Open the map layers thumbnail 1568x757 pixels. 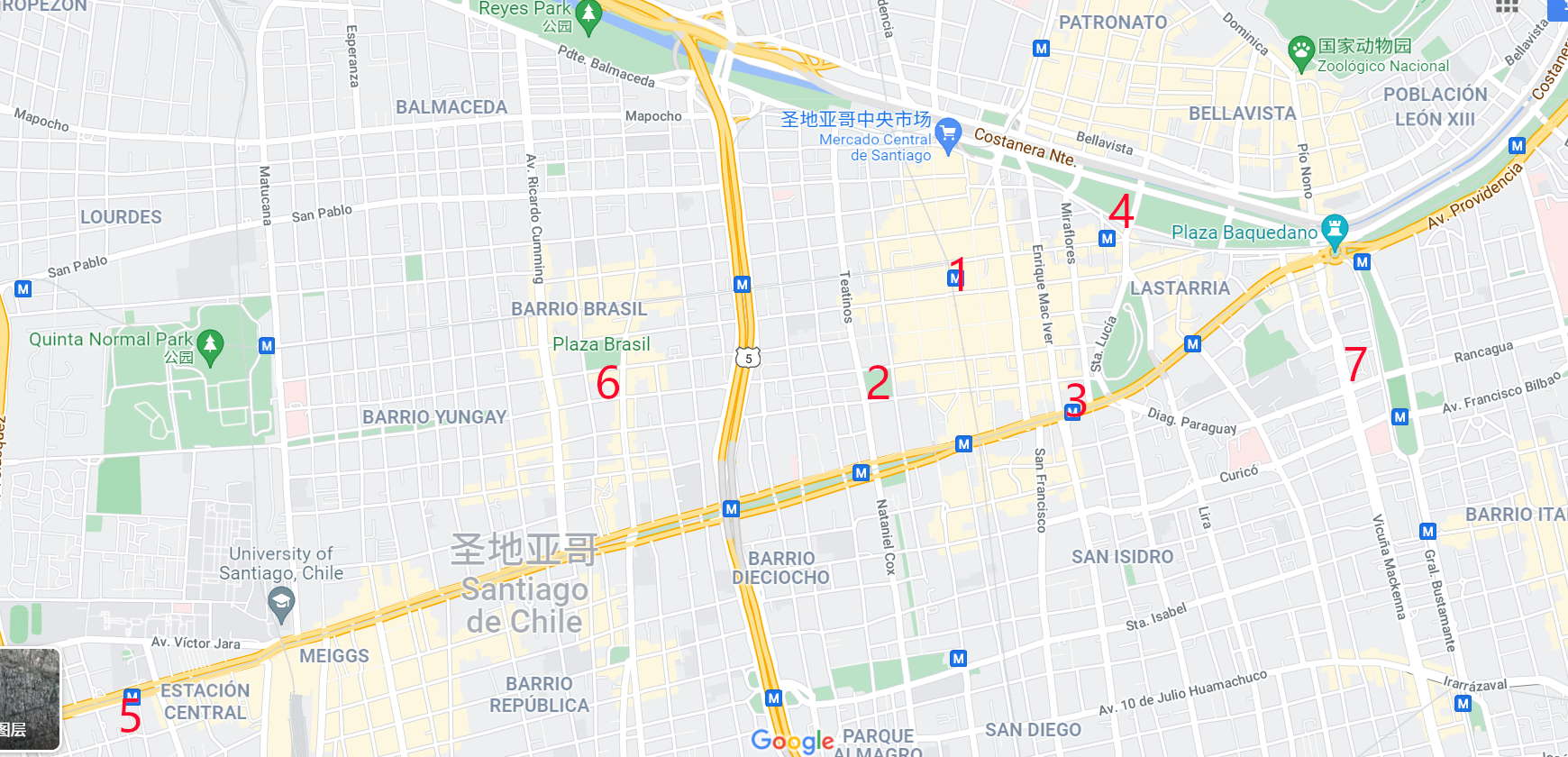click(30, 698)
